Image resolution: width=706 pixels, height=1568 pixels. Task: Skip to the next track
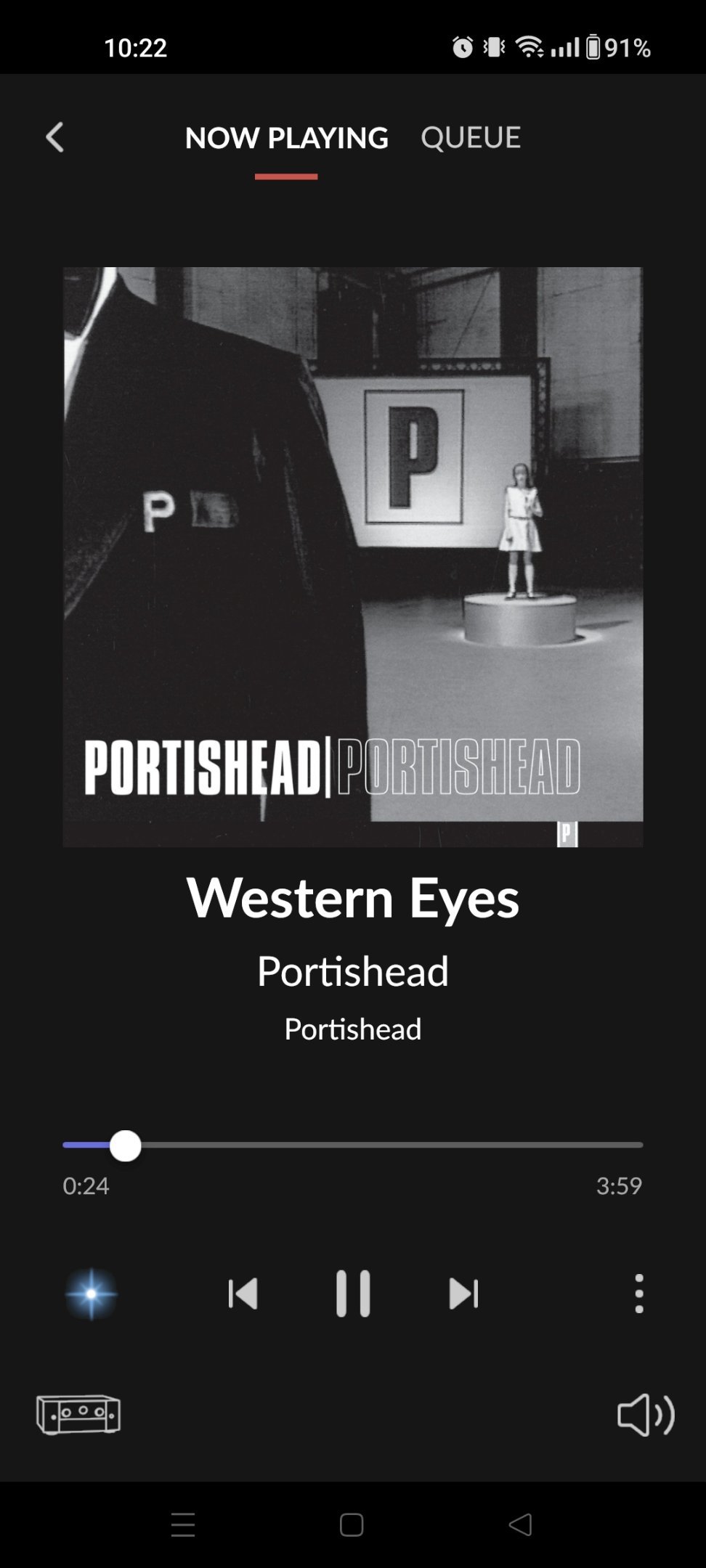(463, 1294)
